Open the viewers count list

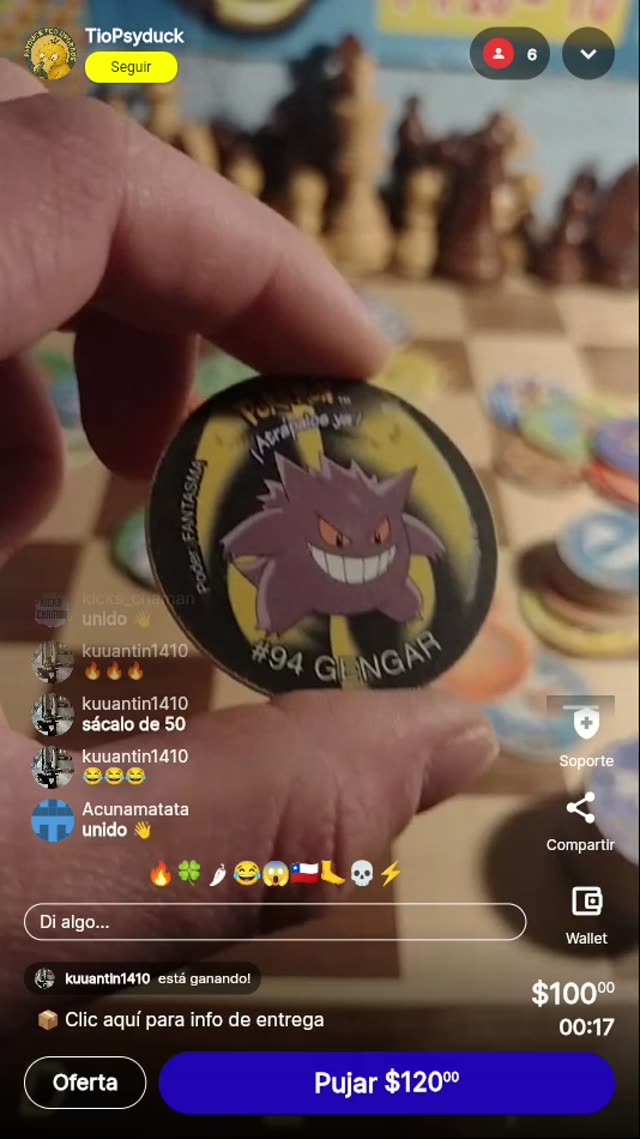point(509,54)
